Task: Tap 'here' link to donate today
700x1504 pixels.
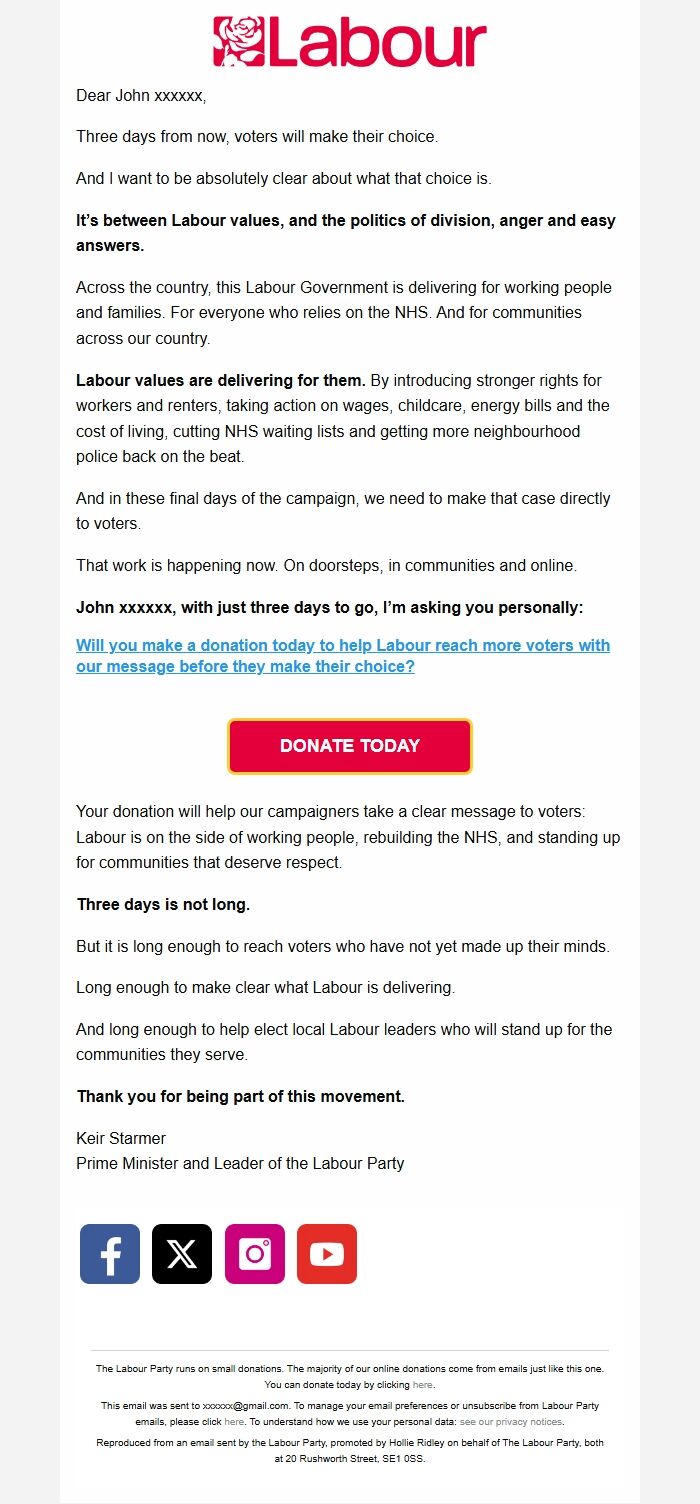Action: pyautogui.click(x=423, y=1386)
